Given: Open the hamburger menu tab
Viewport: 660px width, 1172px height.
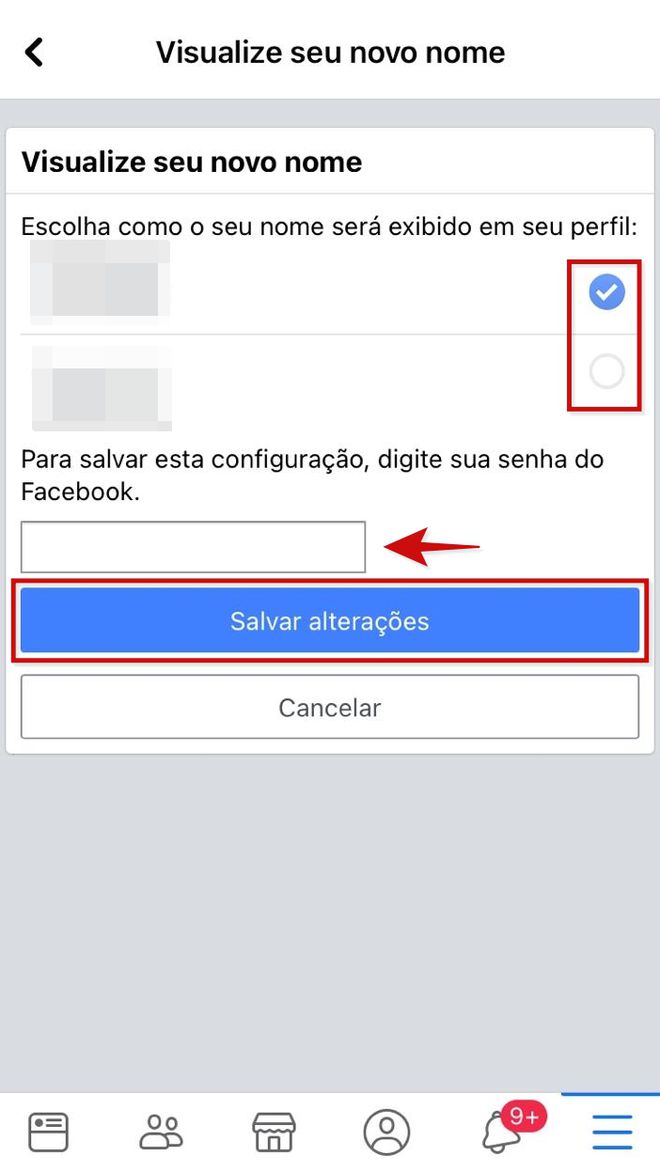Looking at the screenshot, I should pyautogui.click(x=613, y=1132).
